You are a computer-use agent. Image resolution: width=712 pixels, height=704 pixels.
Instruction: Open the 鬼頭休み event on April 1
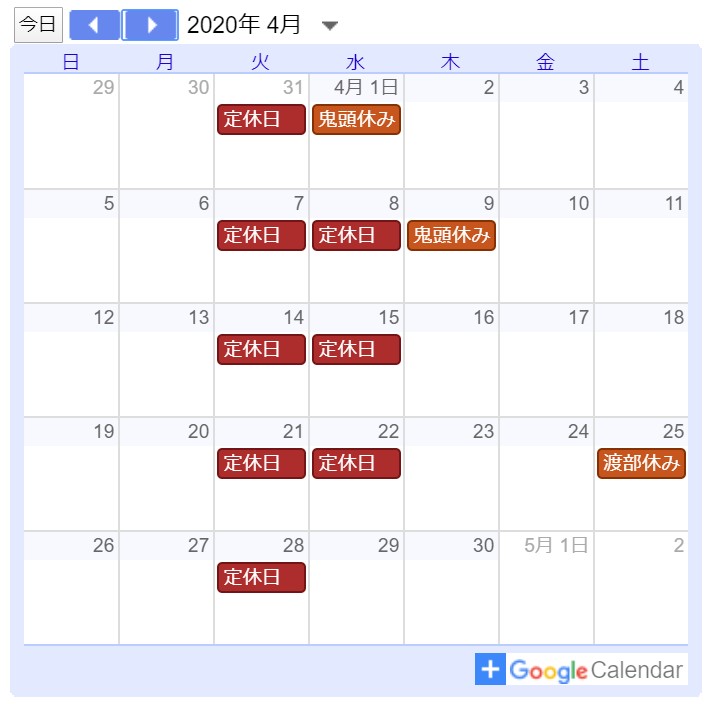[356, 120]
